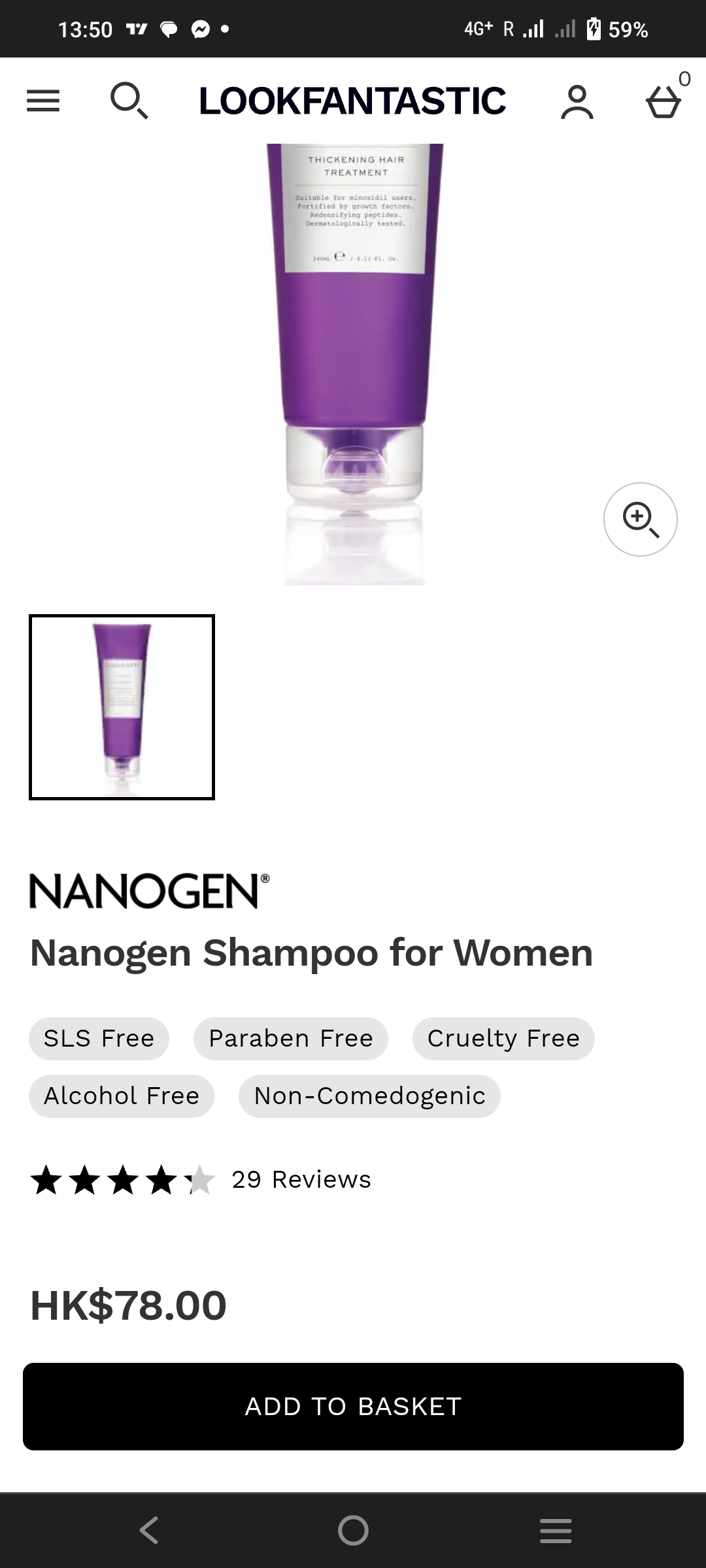The image size is (706, 1568).
Task: Go to LOOKFANTASTIC home via logo
Action: 352,101
